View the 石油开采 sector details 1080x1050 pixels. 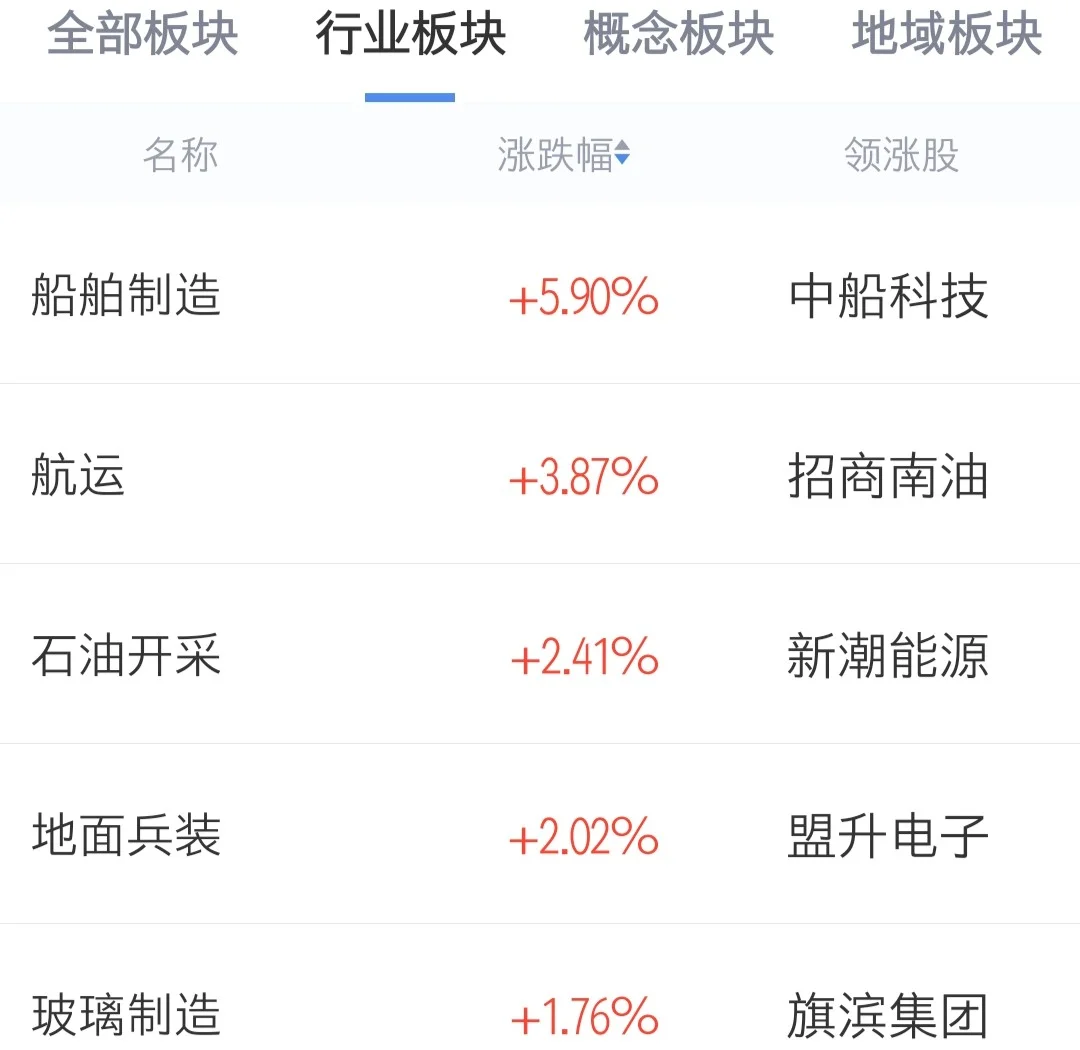(126, 656)
